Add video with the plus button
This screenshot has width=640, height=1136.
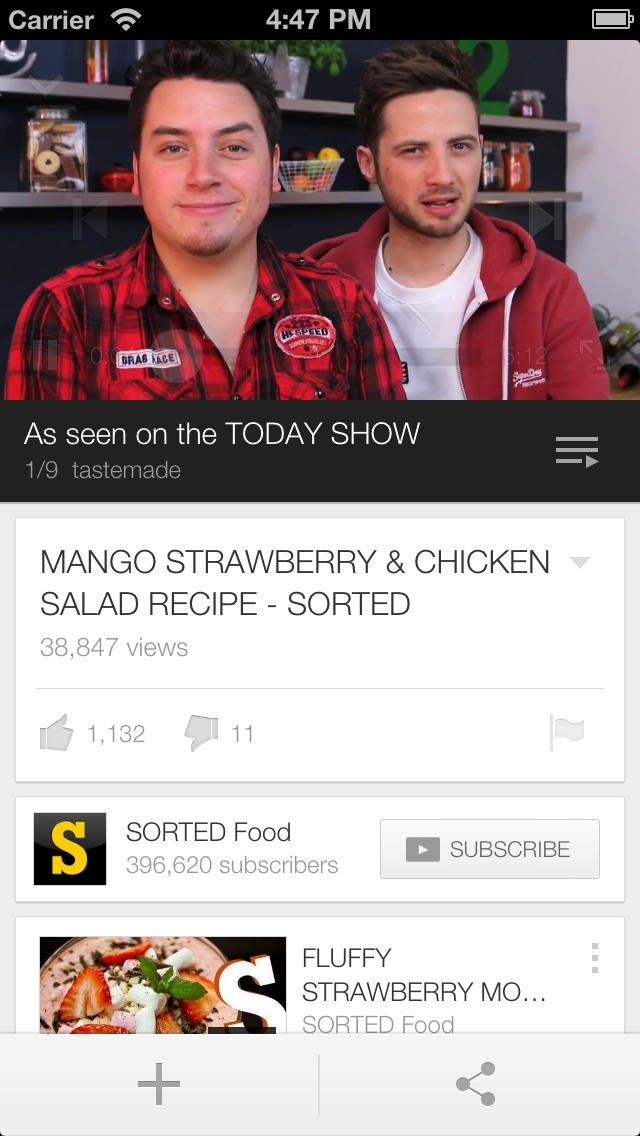[x=159, y=1084]
